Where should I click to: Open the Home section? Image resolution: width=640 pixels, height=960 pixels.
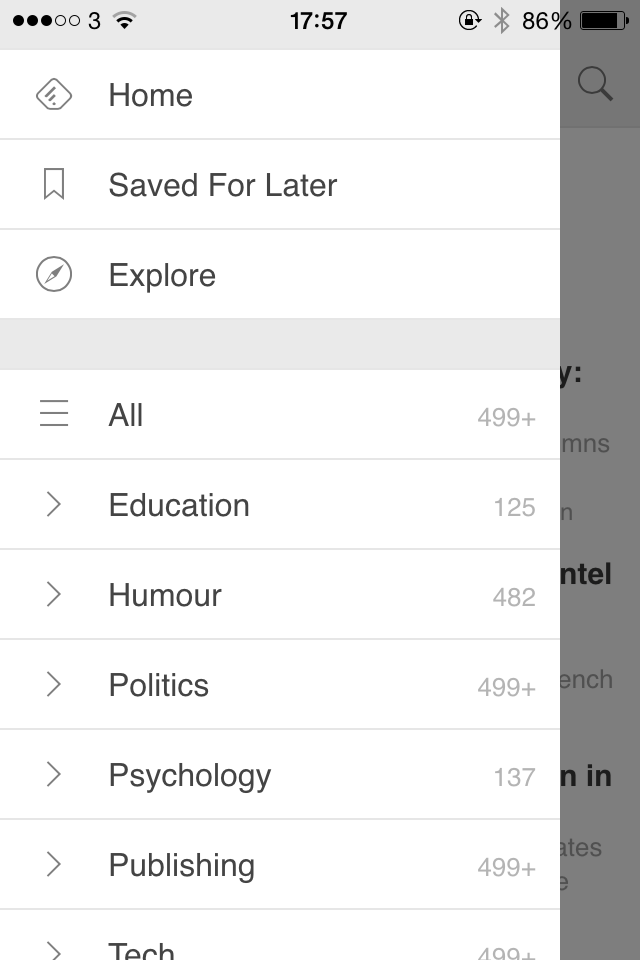coord(150,95)
